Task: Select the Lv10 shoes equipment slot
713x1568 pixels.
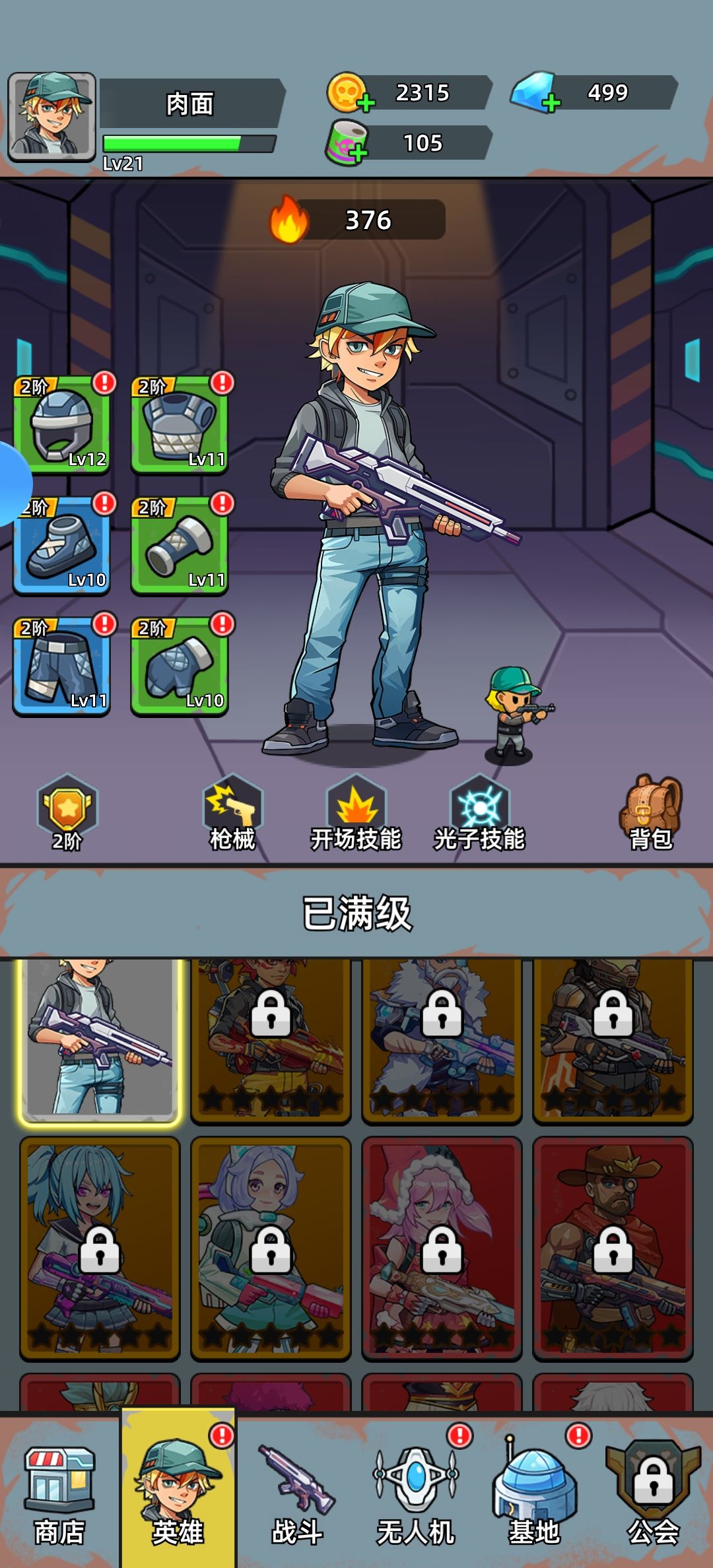Action: point(61,545)
